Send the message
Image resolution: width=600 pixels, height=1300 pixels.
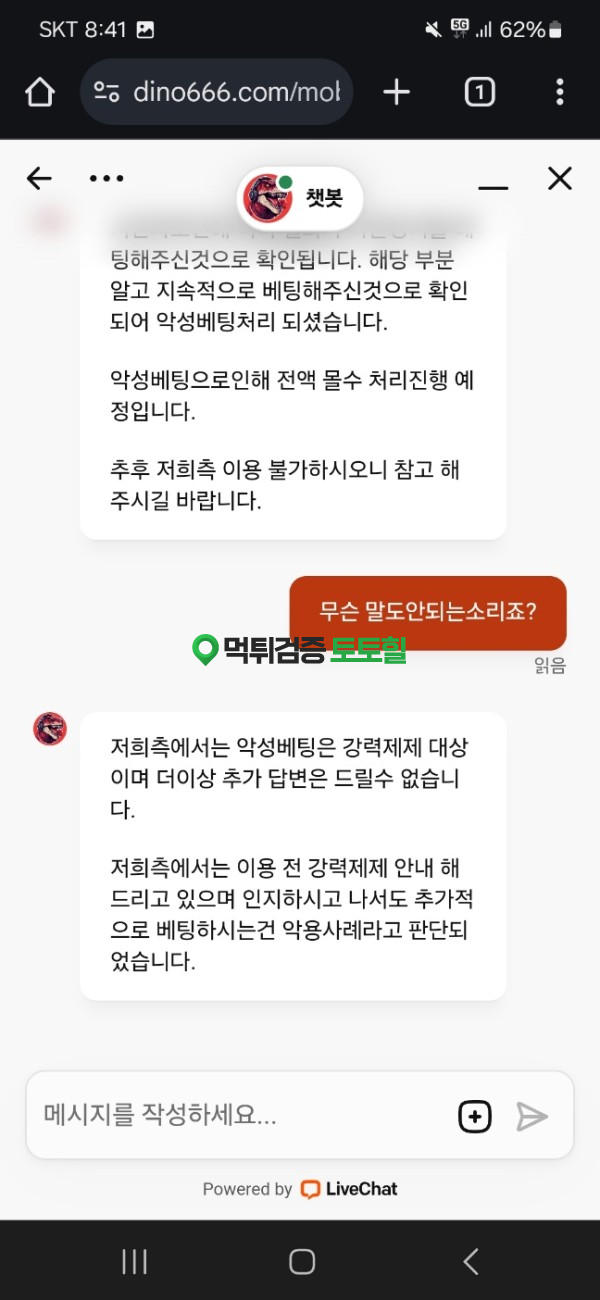(x=532, y=1116)
